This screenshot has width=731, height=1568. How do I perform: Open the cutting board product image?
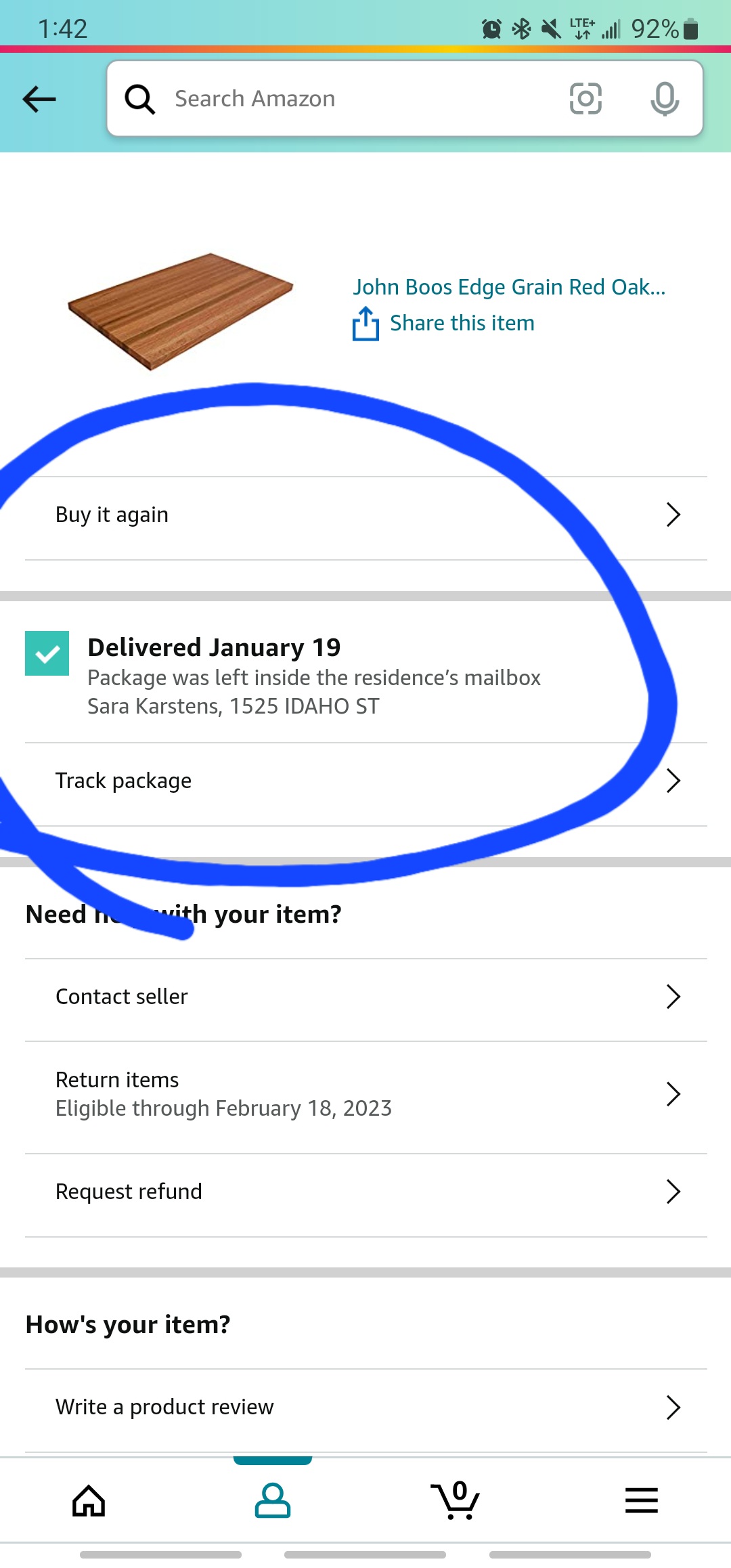(181, 311)
